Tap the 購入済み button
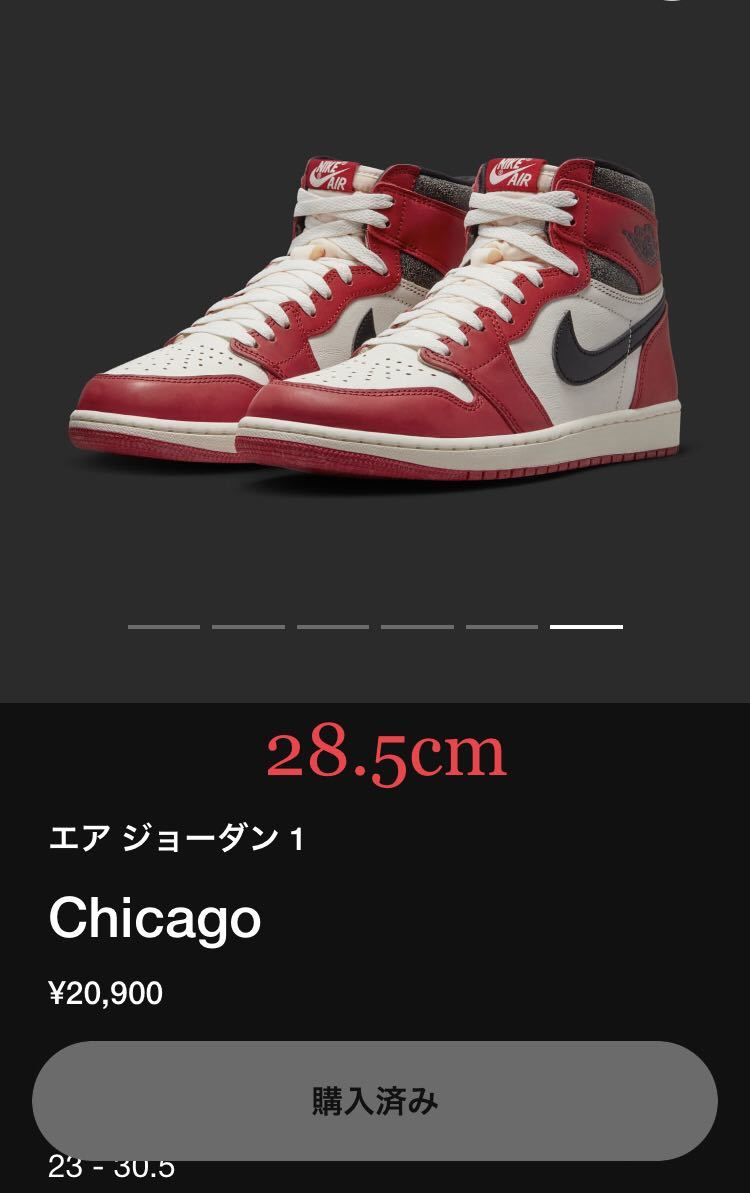Image resolution: width=750 pixels, height=1193 pixels. coord(375,1101)
